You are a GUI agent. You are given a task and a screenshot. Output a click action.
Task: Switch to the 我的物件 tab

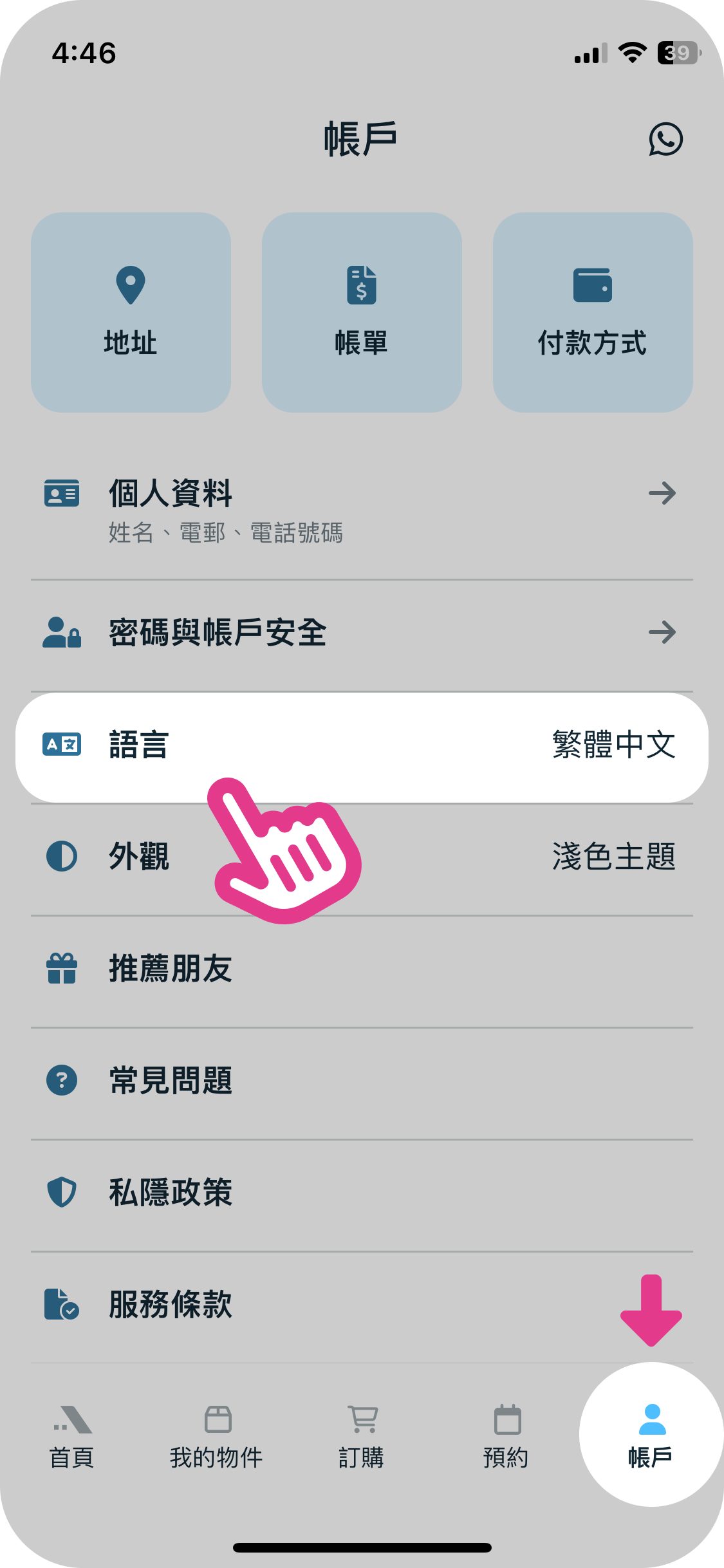pos(217,1437)
